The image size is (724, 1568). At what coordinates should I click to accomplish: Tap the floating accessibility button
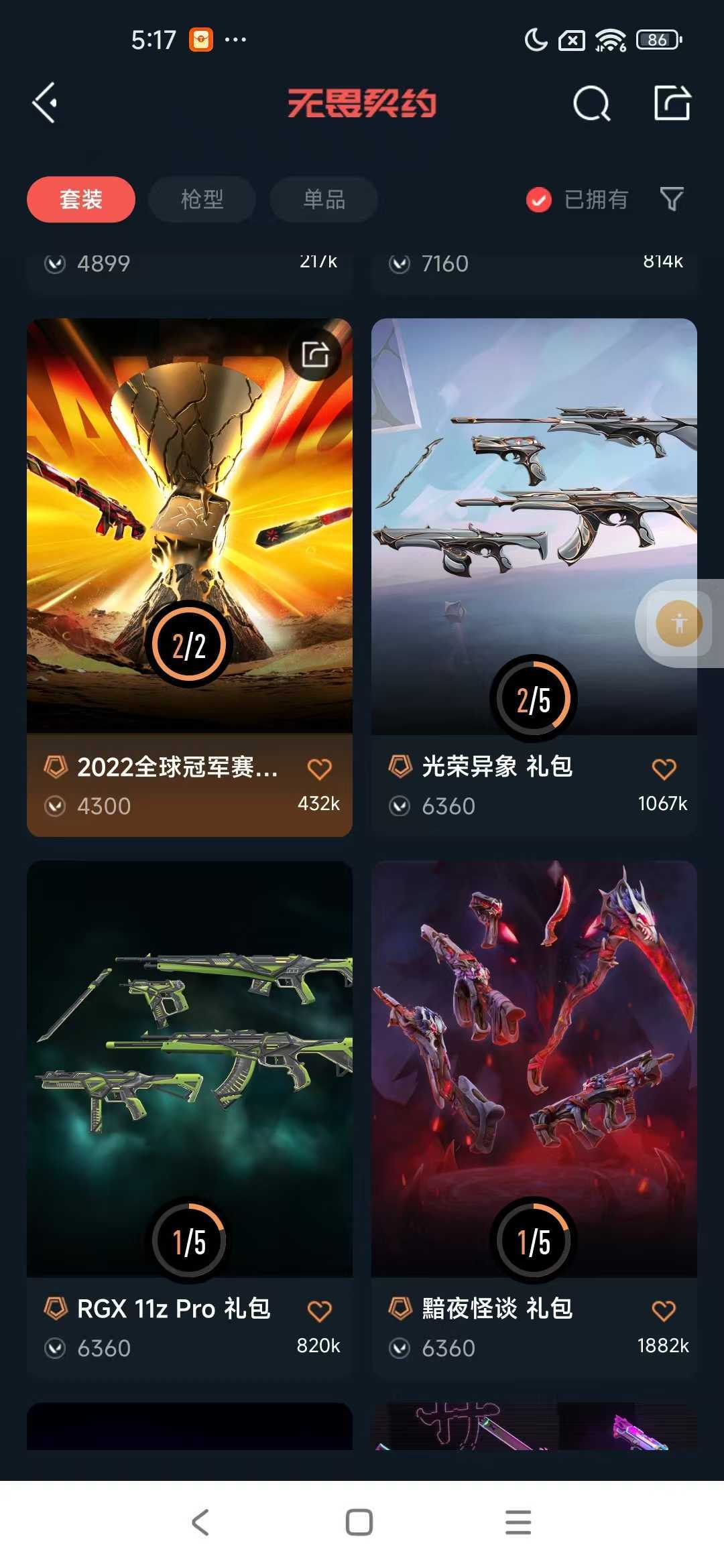(679, 623)
